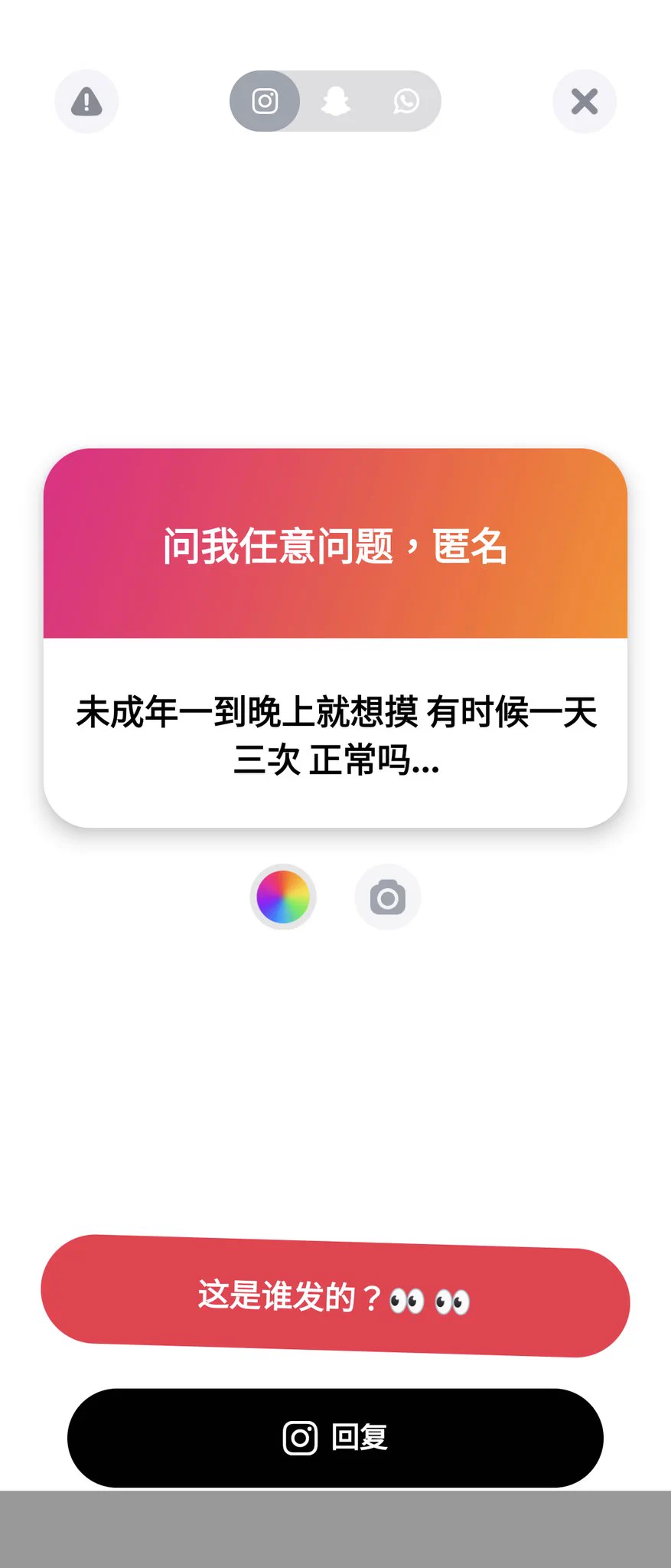Open the camera icon below the card

[x=388, y=897]
